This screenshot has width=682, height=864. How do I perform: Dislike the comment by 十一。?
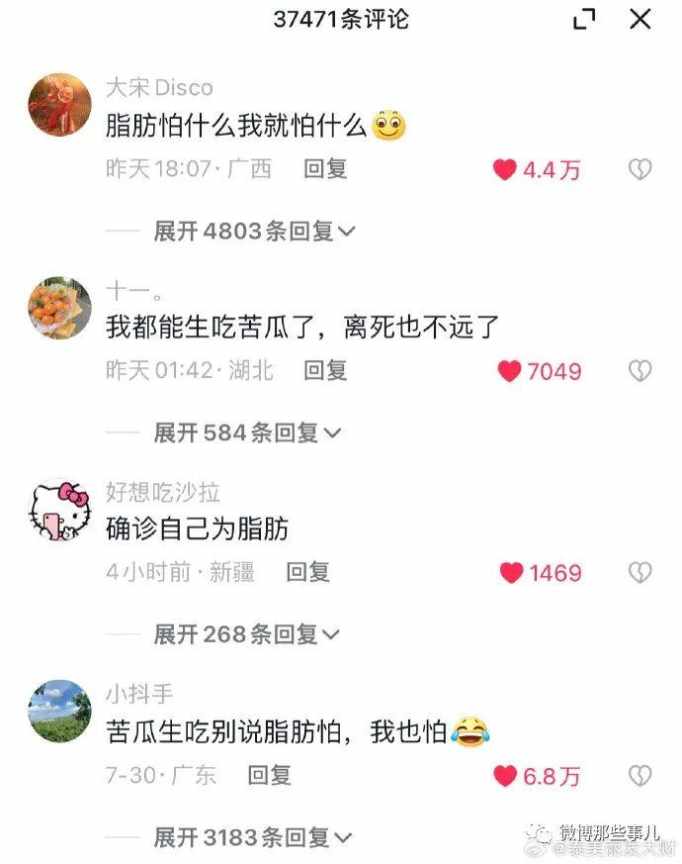[639, 371]
